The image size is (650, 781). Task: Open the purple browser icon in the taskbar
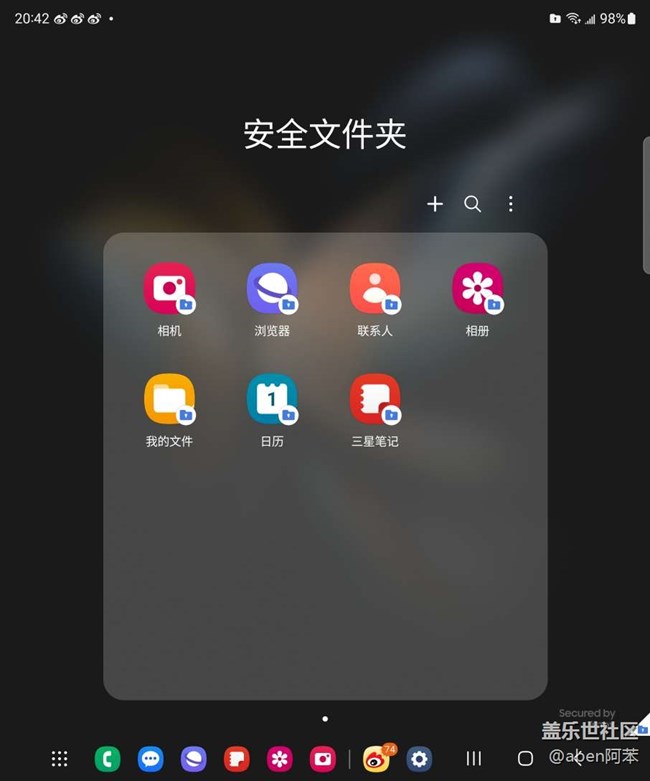point(194,759)
